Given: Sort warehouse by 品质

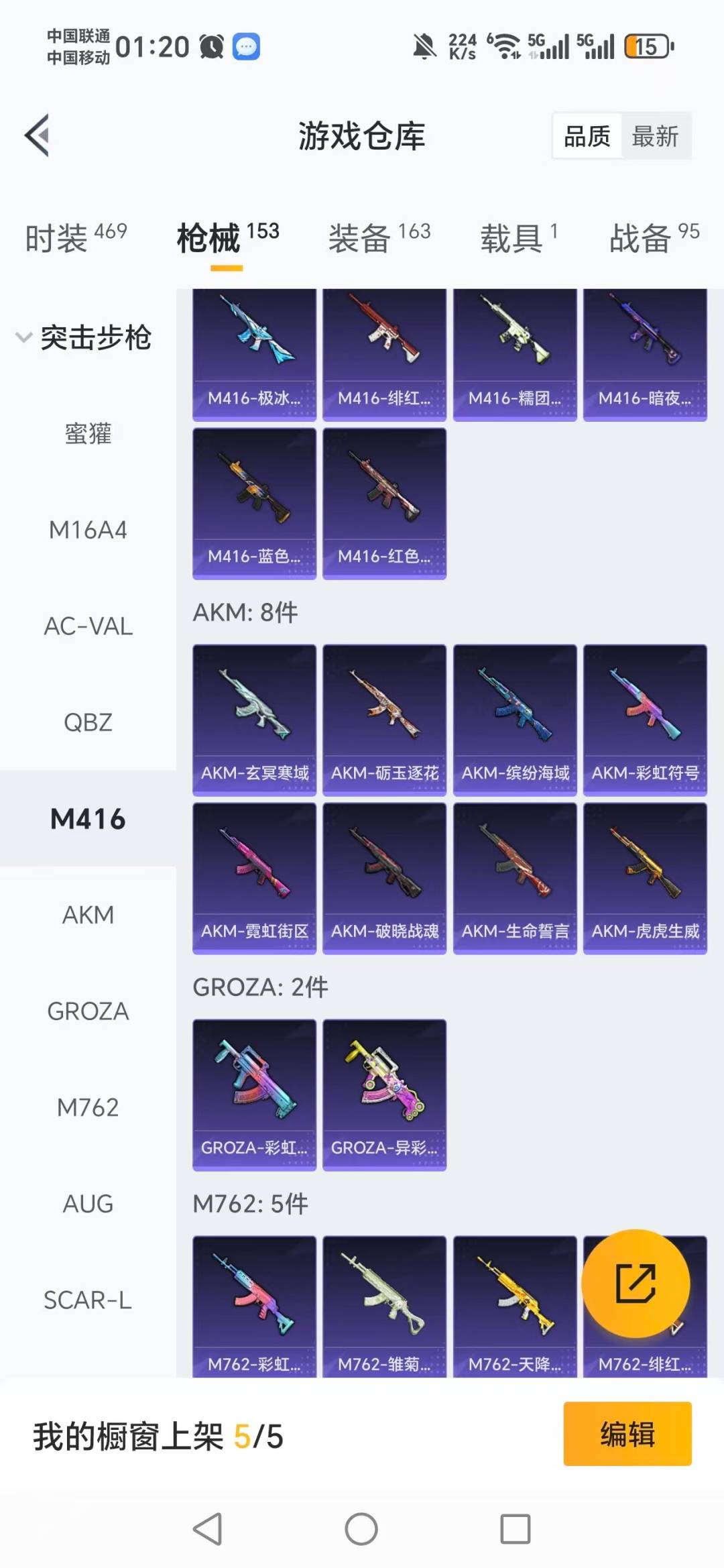Looking at the screenshot, I should click(x=587, y=136).
